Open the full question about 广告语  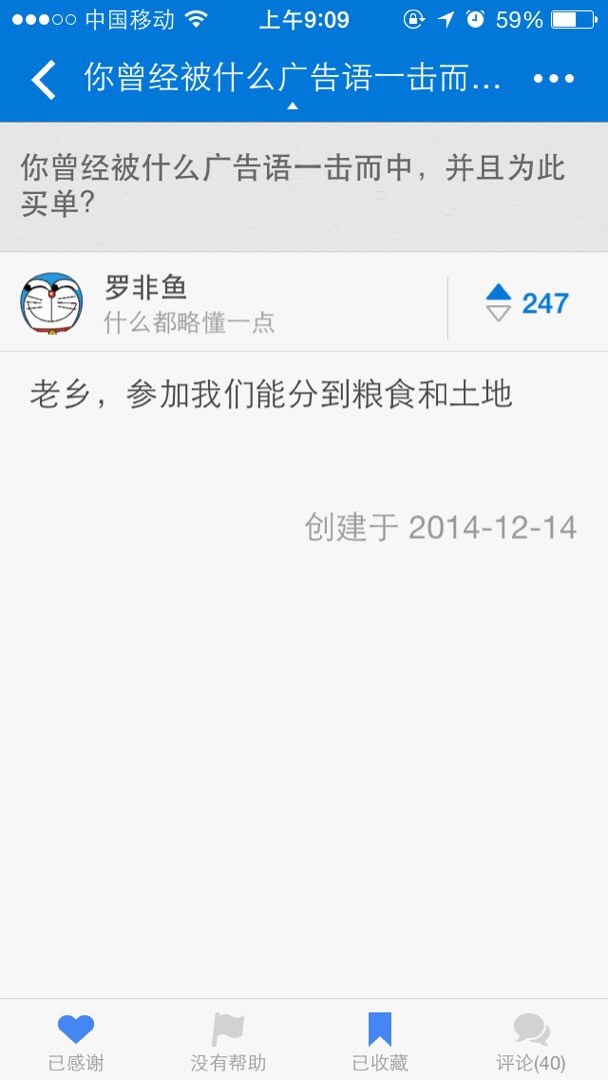(304, 187)
